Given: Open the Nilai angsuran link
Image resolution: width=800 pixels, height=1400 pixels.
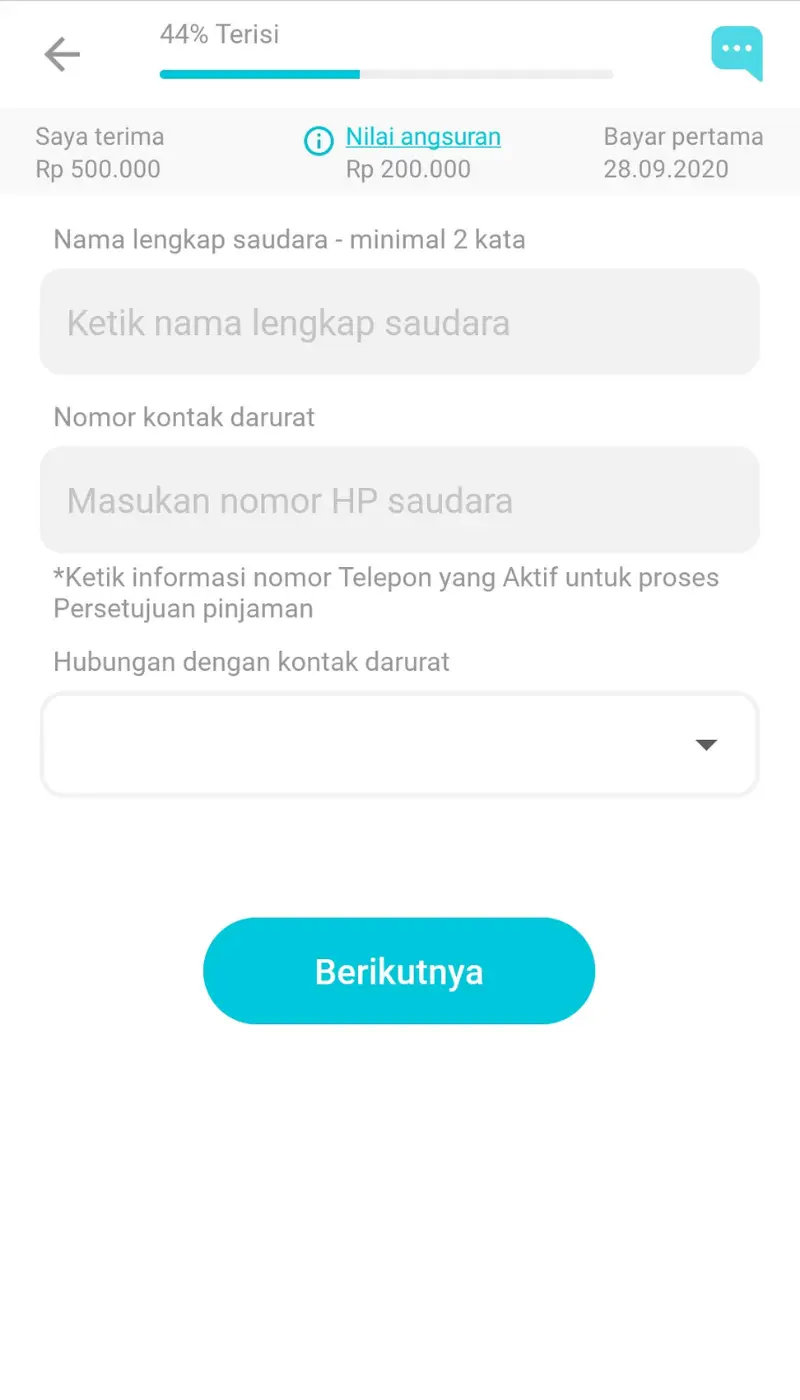Looking at the screenshot, I should [x=422, y=136].
